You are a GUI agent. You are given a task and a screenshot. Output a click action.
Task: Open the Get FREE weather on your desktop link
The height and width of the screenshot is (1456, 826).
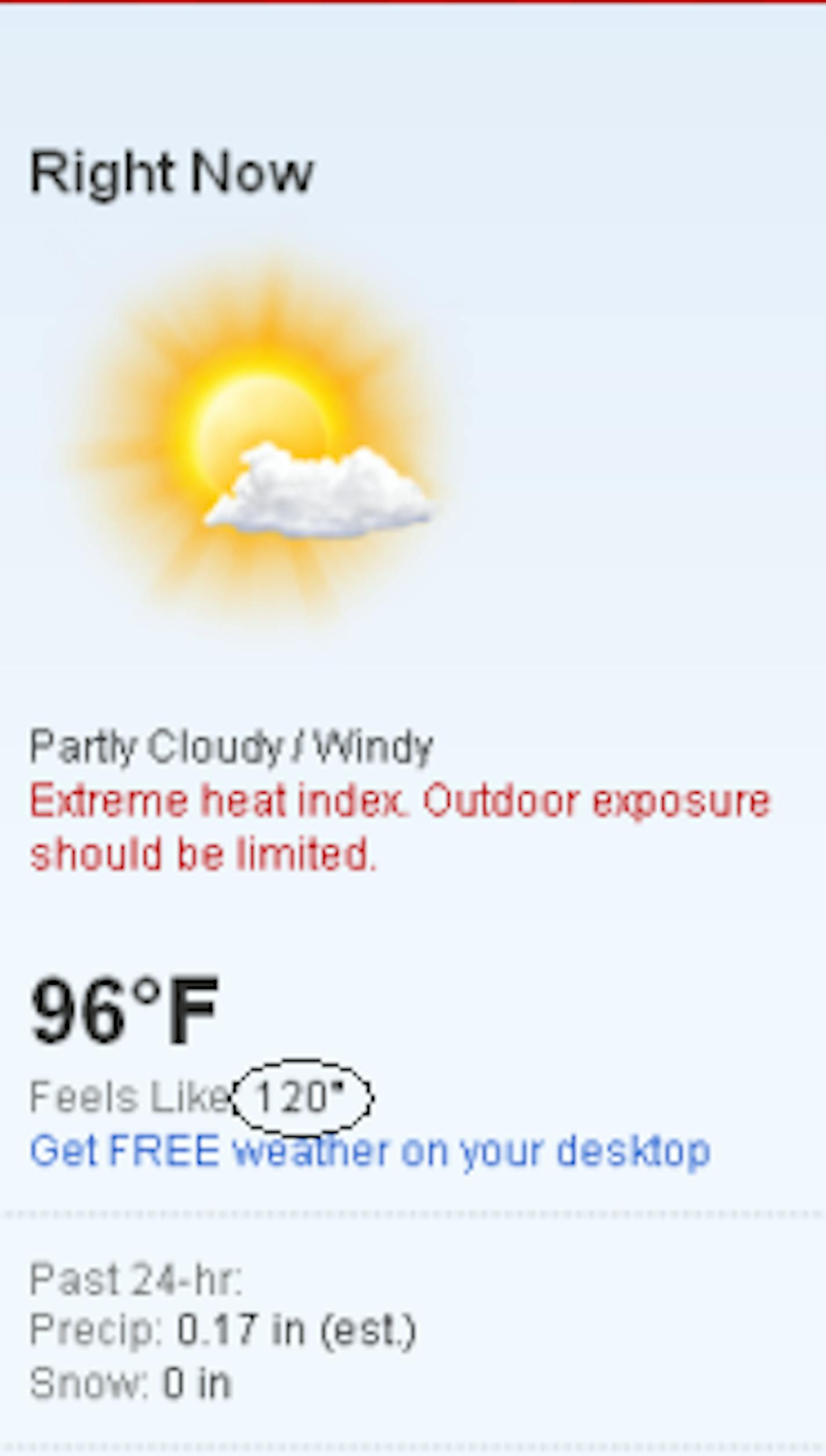pyautogui.click(x=370, y=1151)
